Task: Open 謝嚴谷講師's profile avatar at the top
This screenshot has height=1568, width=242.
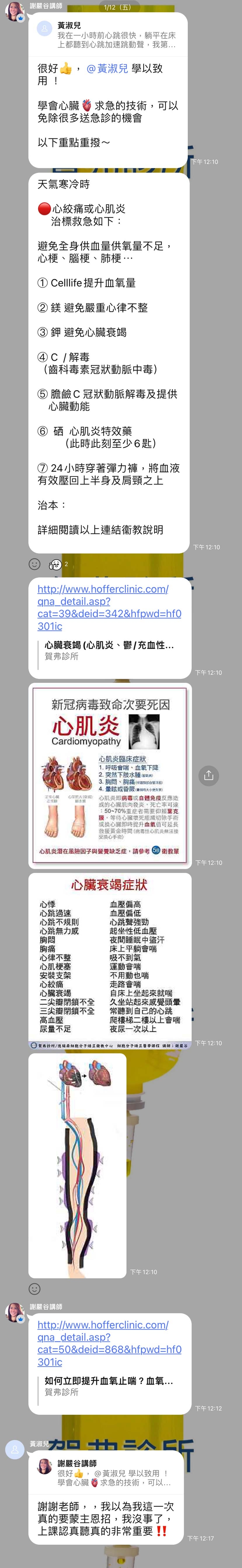Action: [14, 12]
